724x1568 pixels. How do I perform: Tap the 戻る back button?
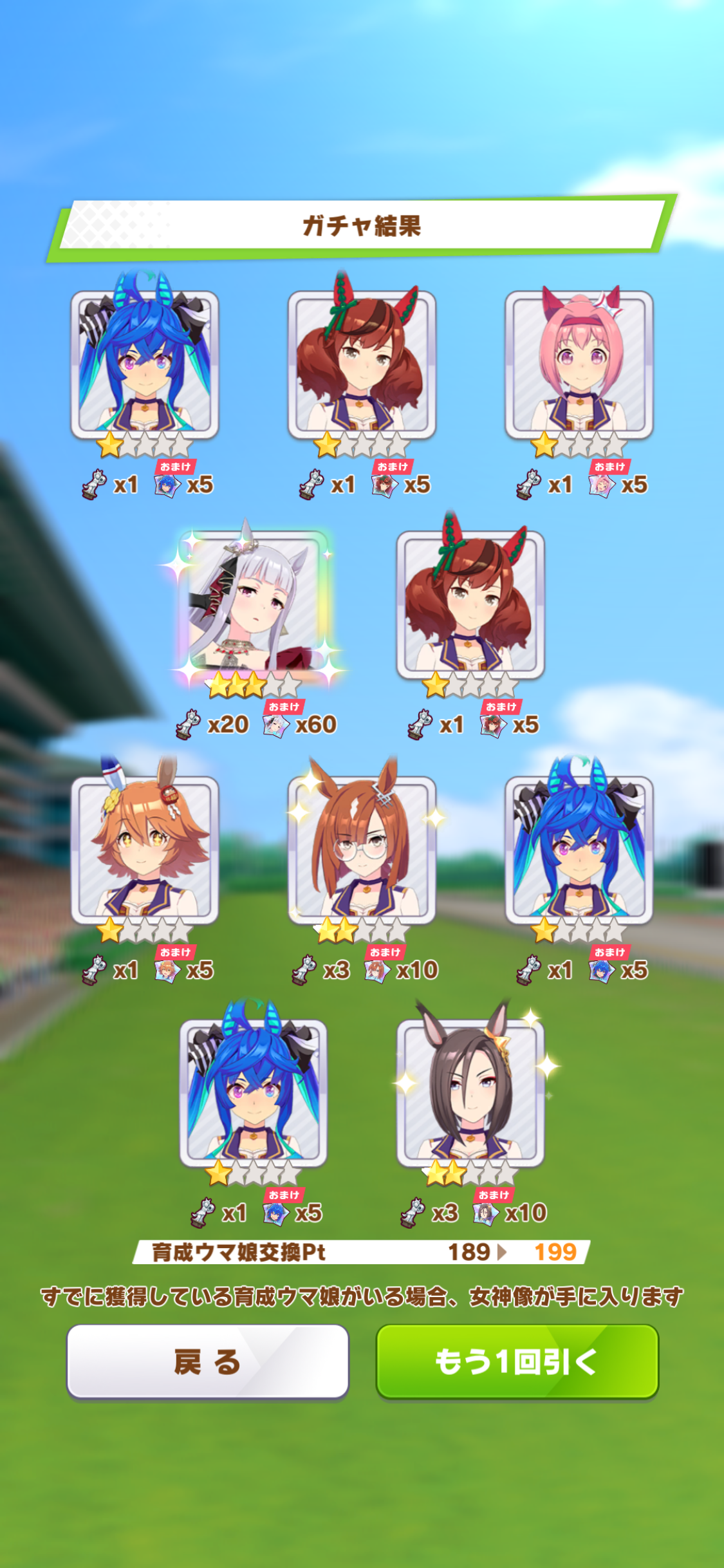(207, 1361)
